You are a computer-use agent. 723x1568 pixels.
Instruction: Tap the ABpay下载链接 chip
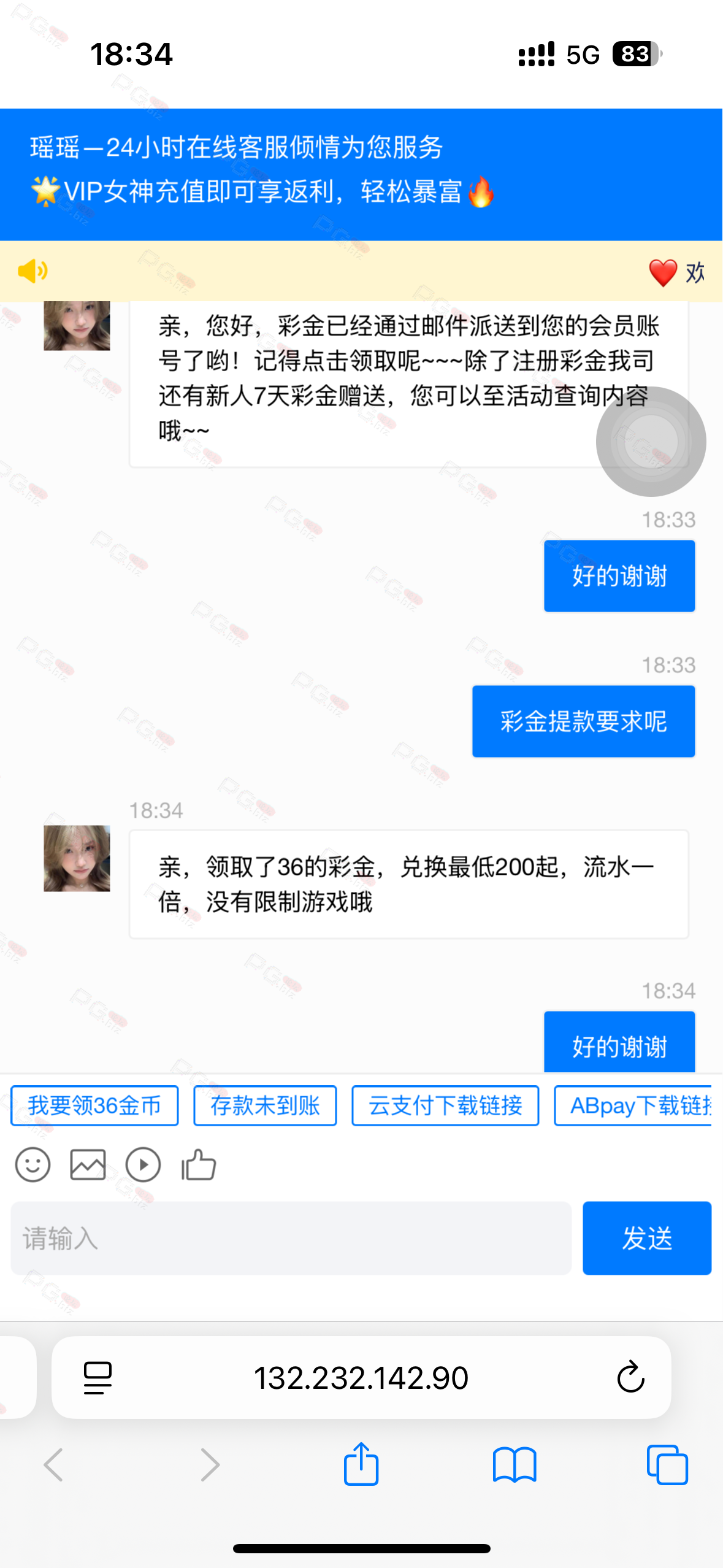tap(633, 1105)
